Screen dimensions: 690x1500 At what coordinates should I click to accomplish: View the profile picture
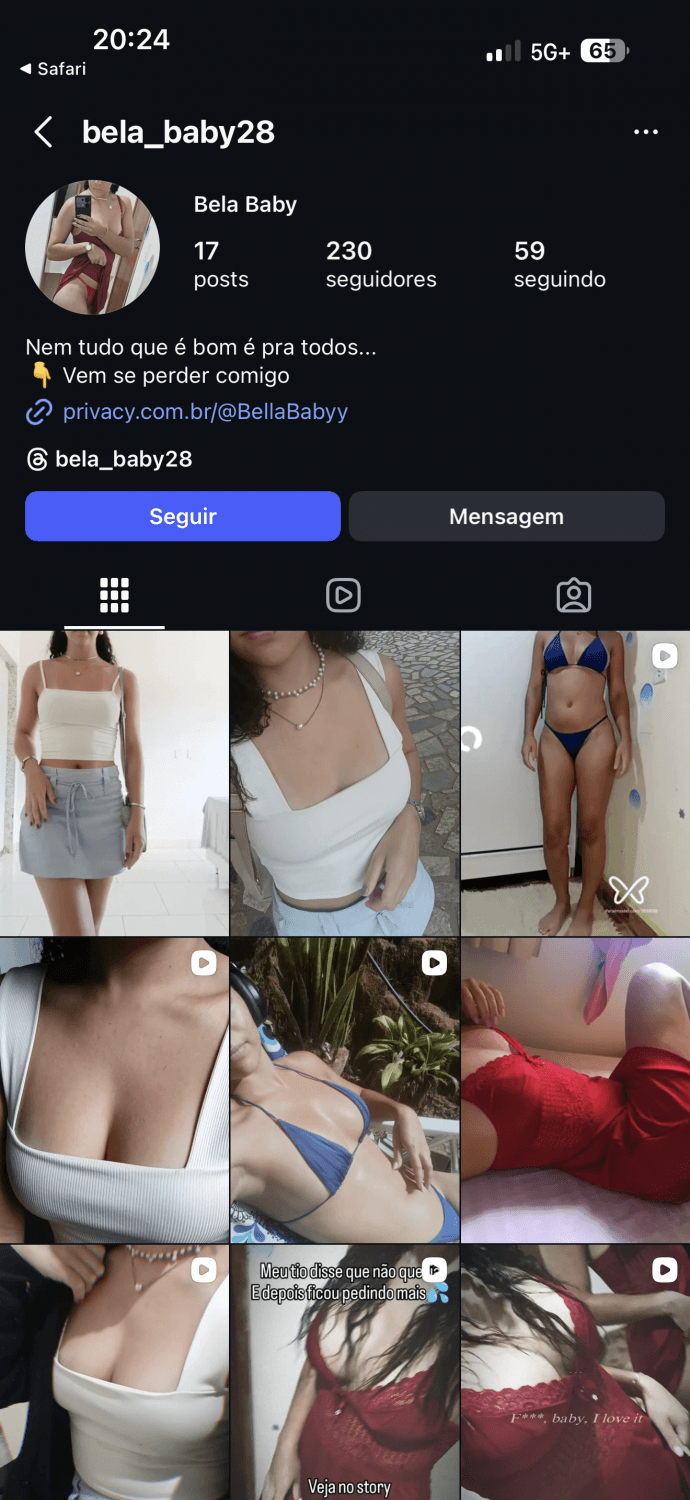pyautogui.click(x=92, y=247)
